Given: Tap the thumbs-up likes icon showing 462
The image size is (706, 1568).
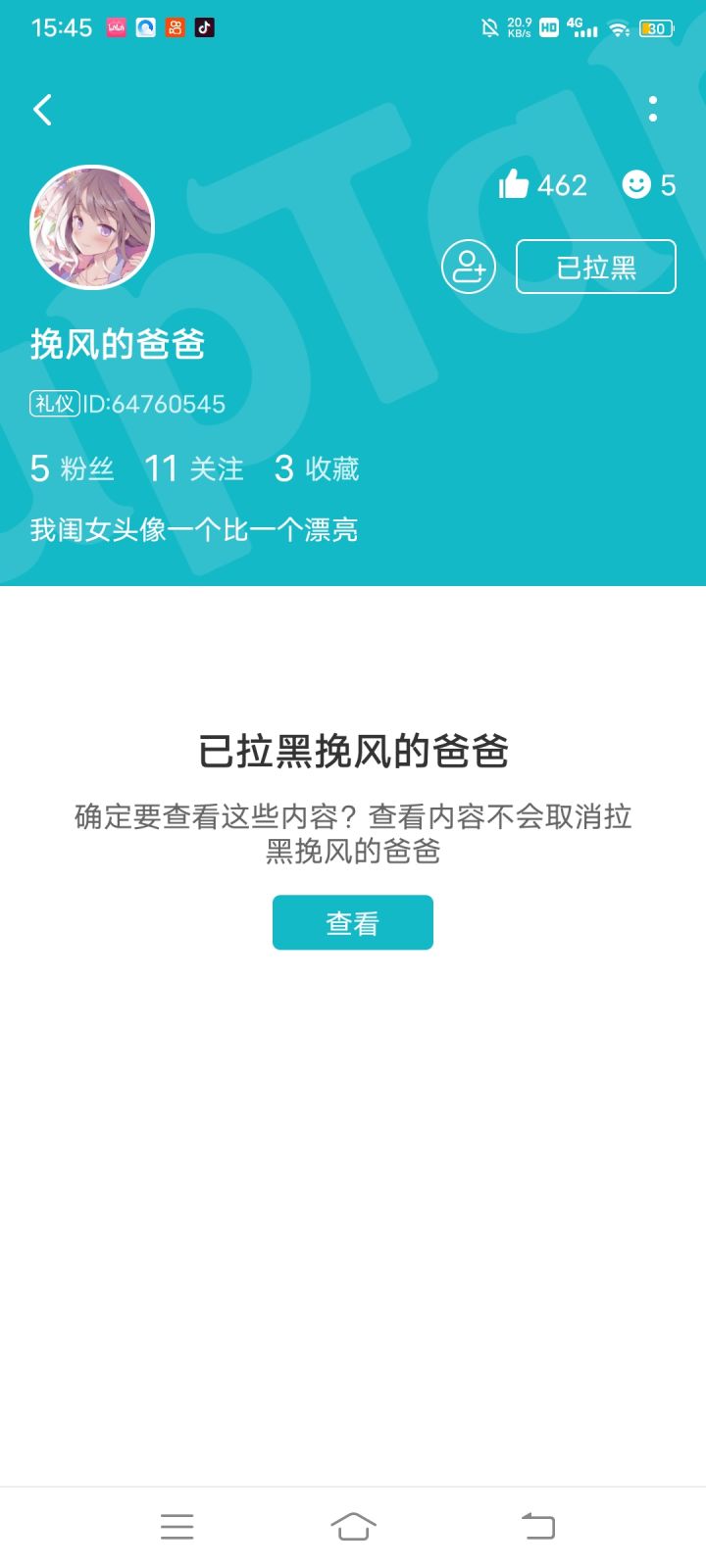Looking at the screenshot, I should tap(517, 184).
